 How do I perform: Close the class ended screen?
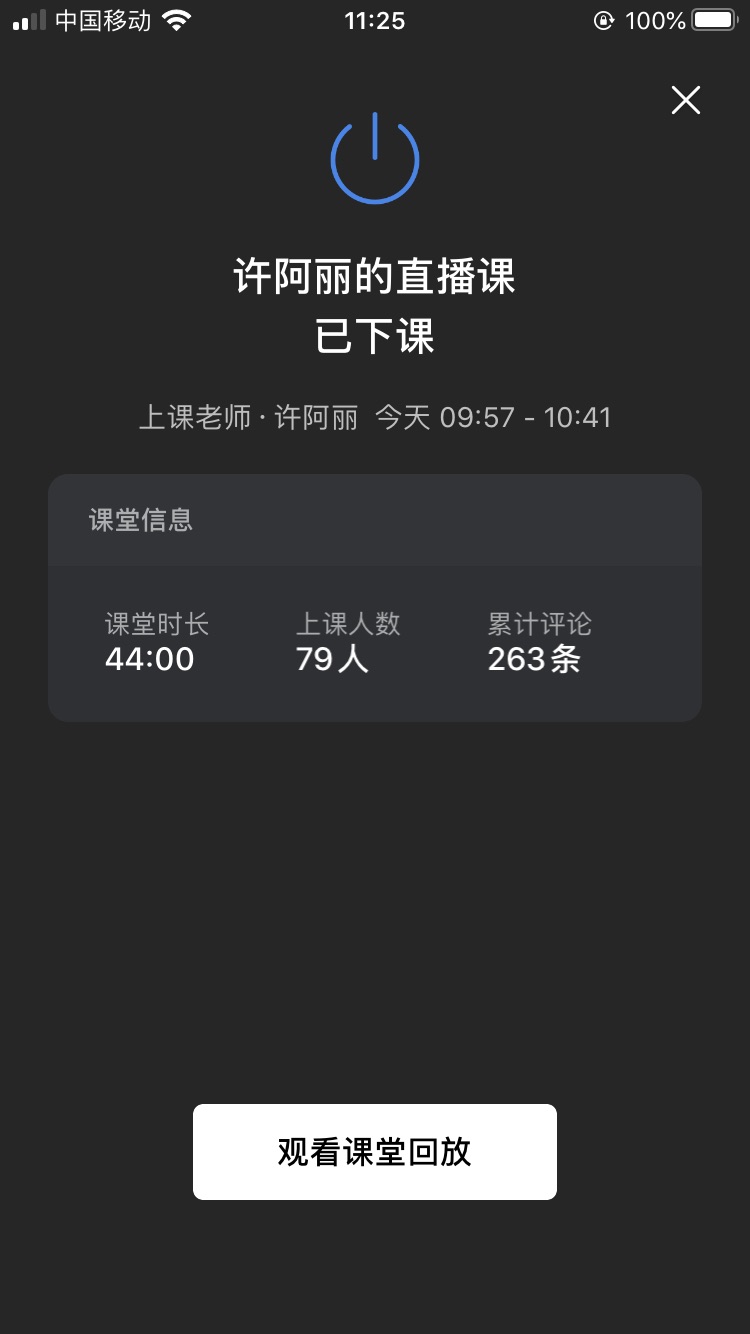pos(686,100)
